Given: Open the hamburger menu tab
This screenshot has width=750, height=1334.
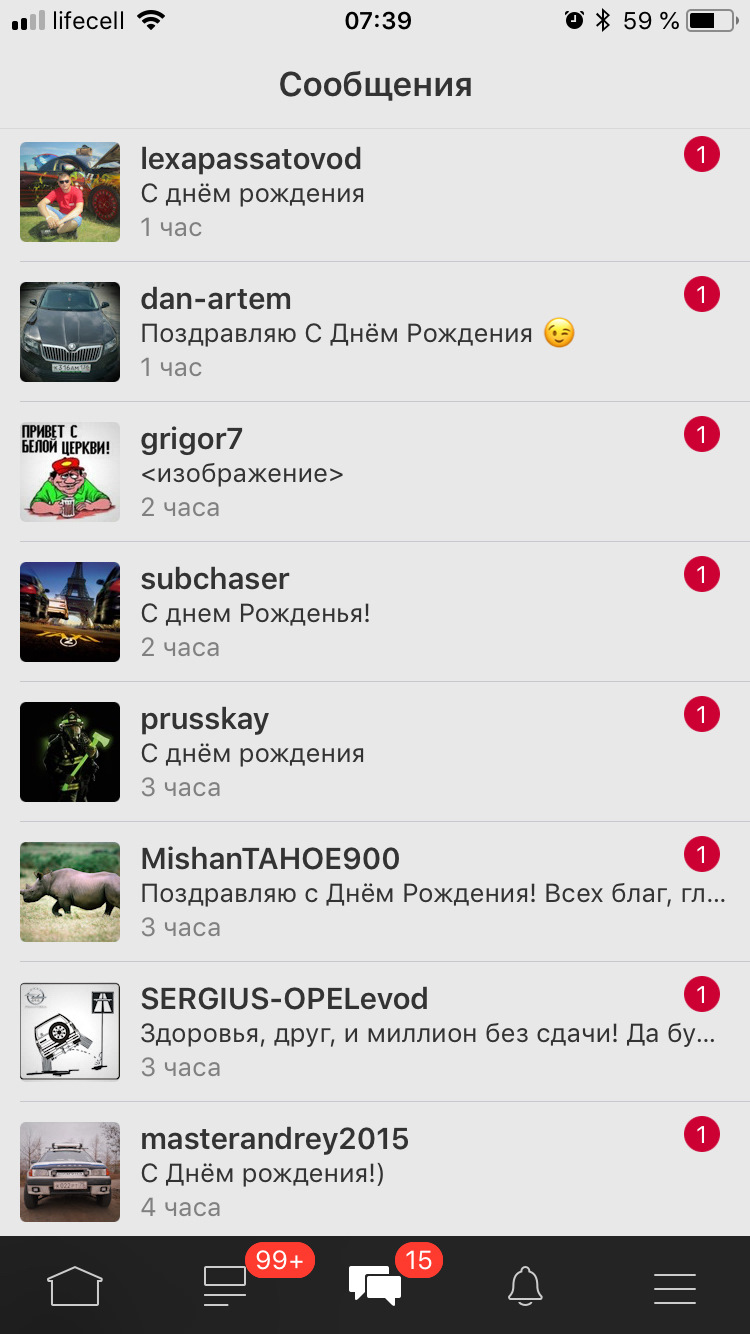Looking at the screenshot, I should pos(675,1285).
